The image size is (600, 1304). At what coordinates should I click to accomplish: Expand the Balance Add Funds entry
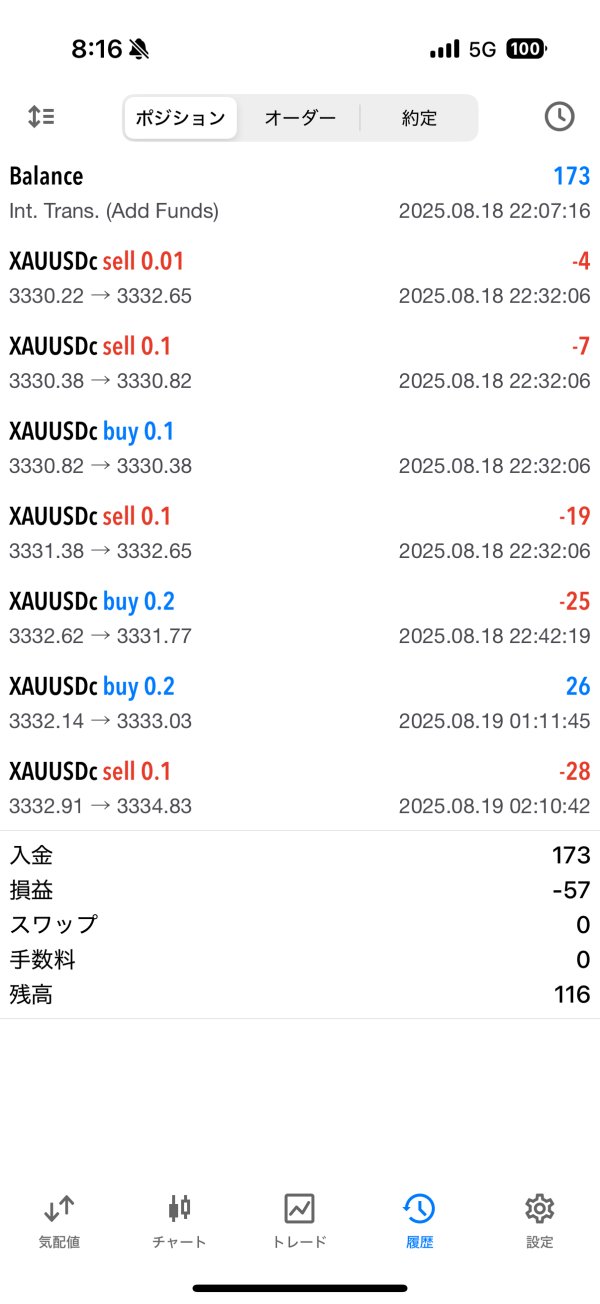click(300, 192)
